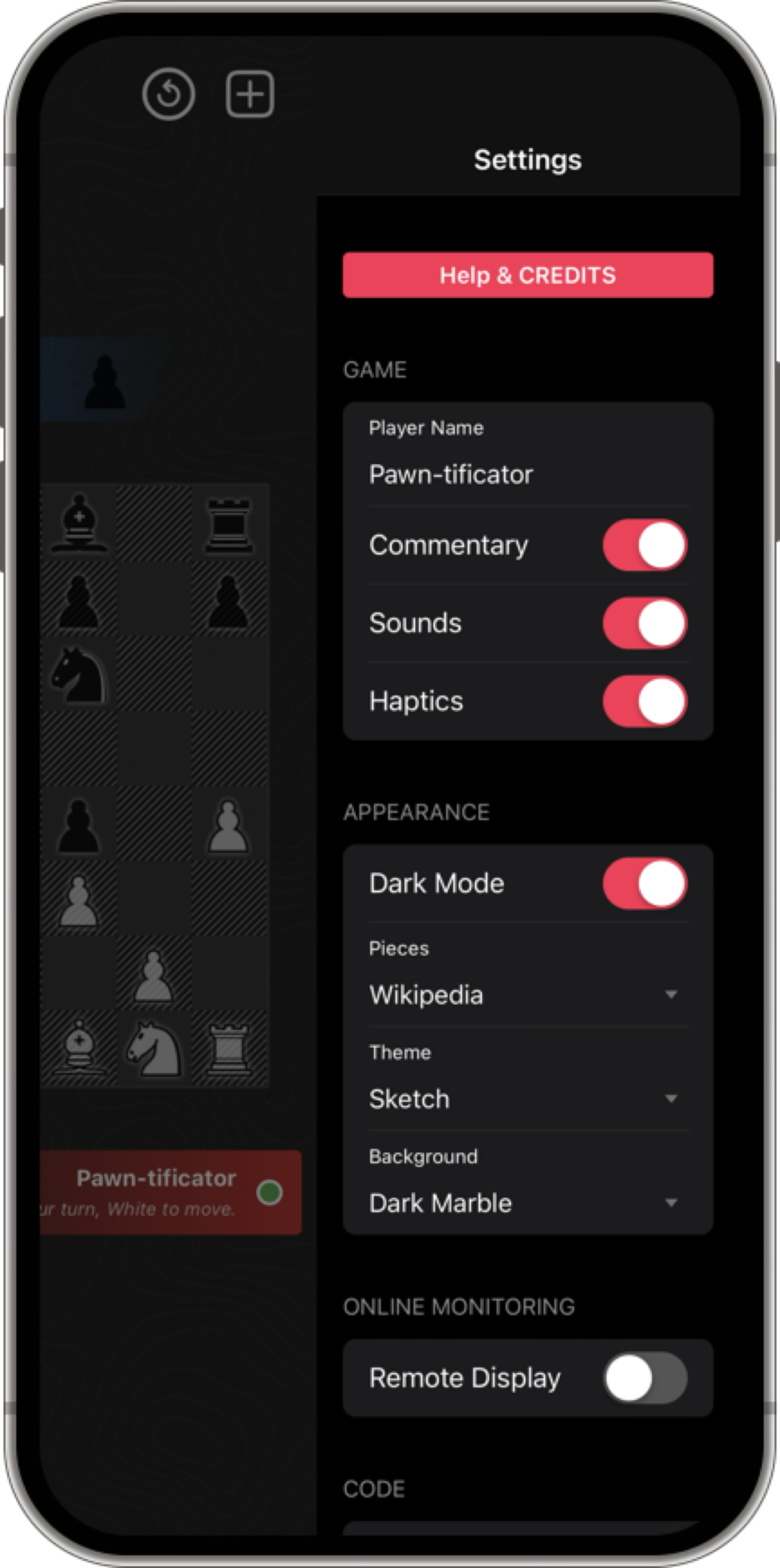Viewport: 780px width, 1568px height.
Task: Open Help & CREDITS
Action: pyautogui.click(x=527, y=275)
